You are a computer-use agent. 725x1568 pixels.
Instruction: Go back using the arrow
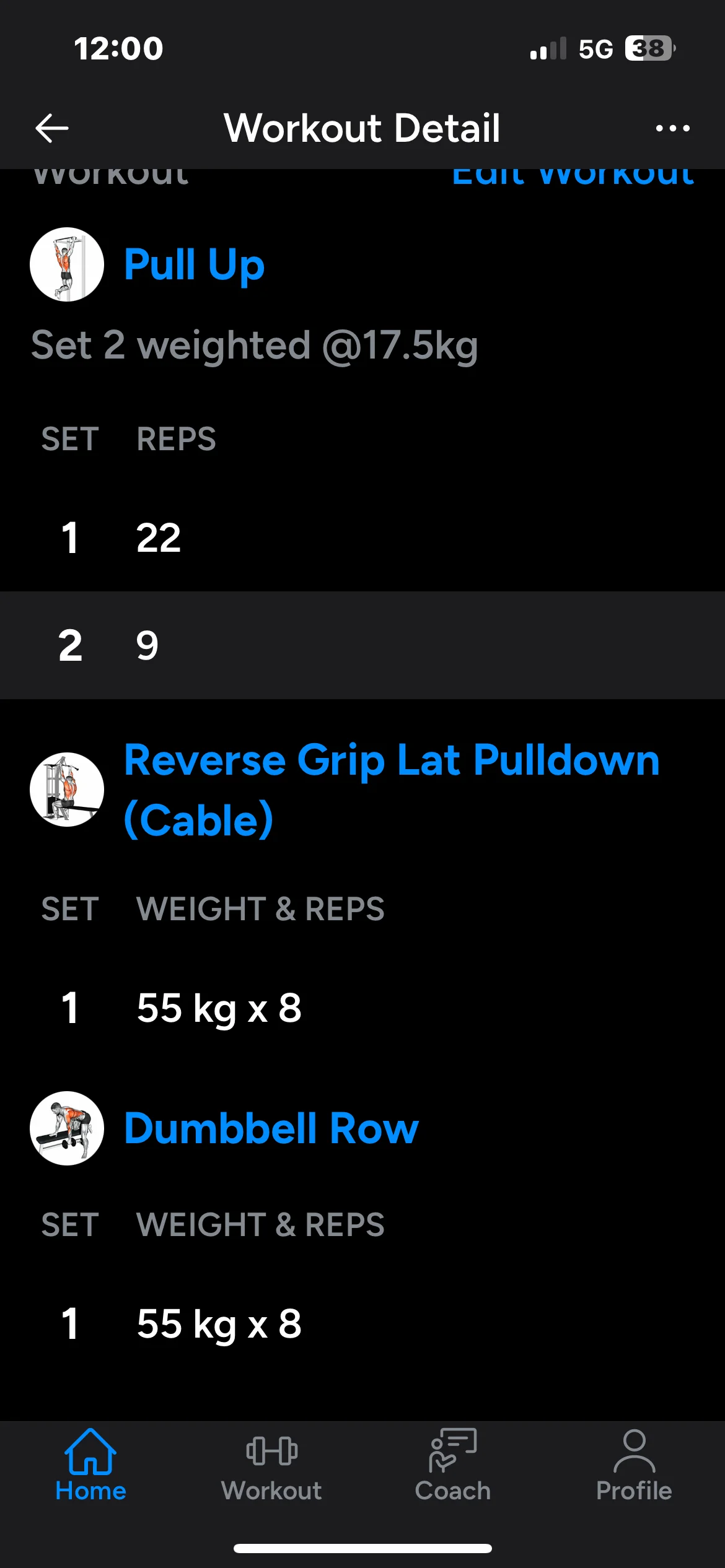52,128
